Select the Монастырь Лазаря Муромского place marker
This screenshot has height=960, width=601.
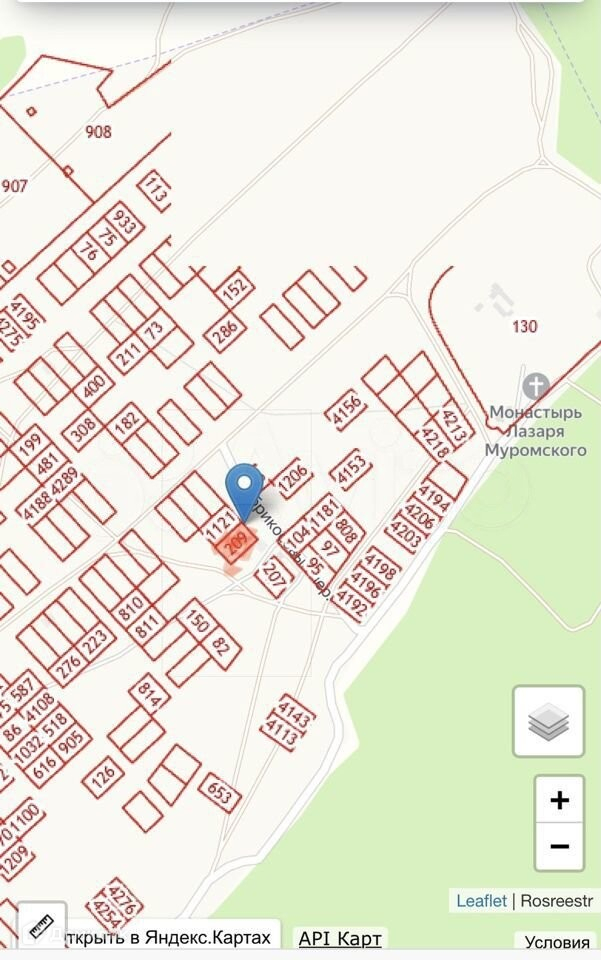[536, 386]
